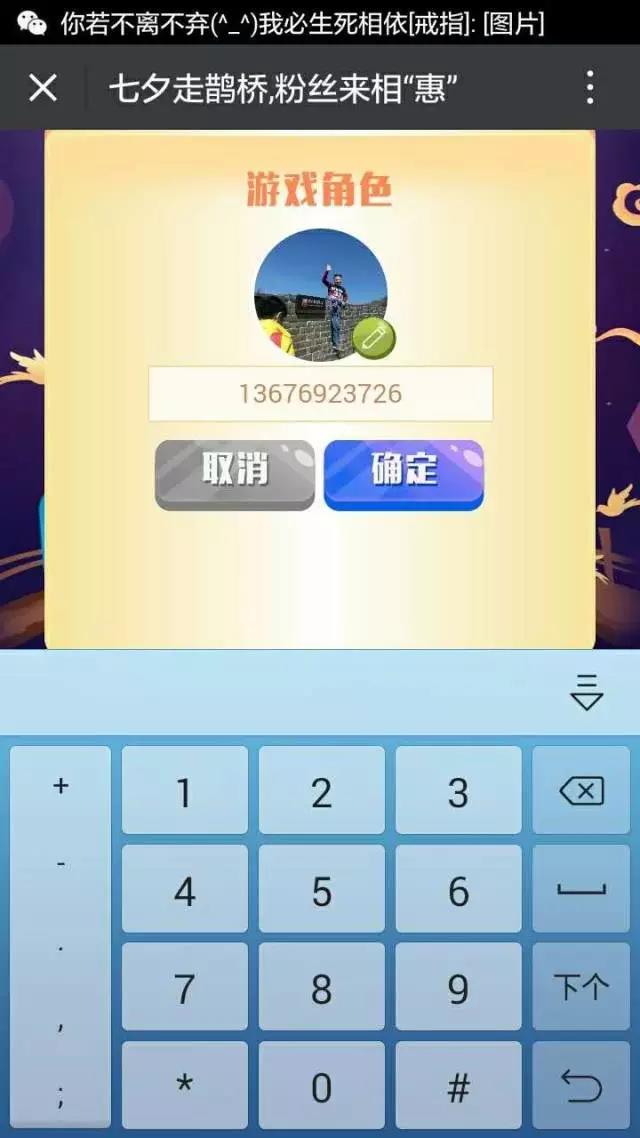Confirm with the 确定 button
The image size is (640, 1138).
[x=404, y=474]
